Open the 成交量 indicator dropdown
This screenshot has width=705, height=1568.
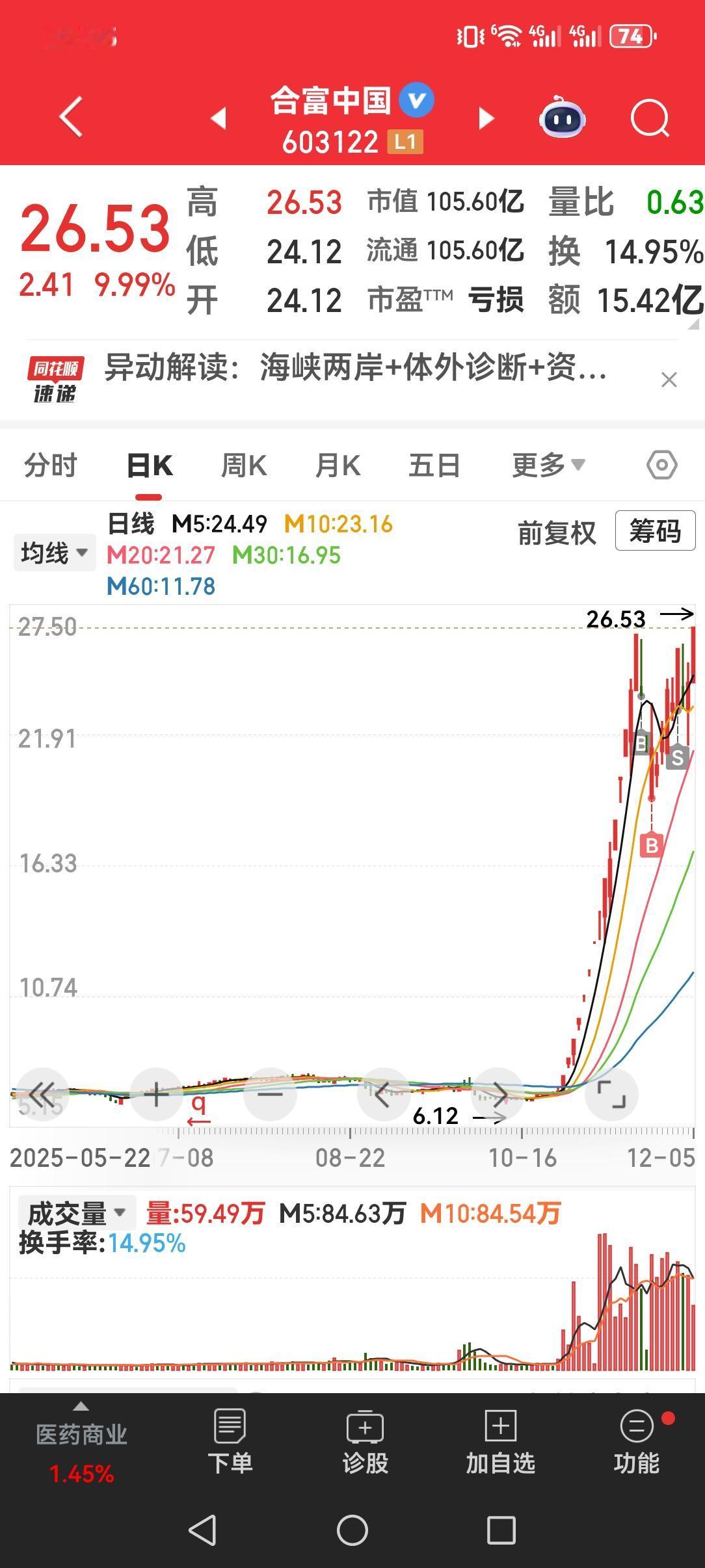pyautogui.click(x=75, y=1211)
